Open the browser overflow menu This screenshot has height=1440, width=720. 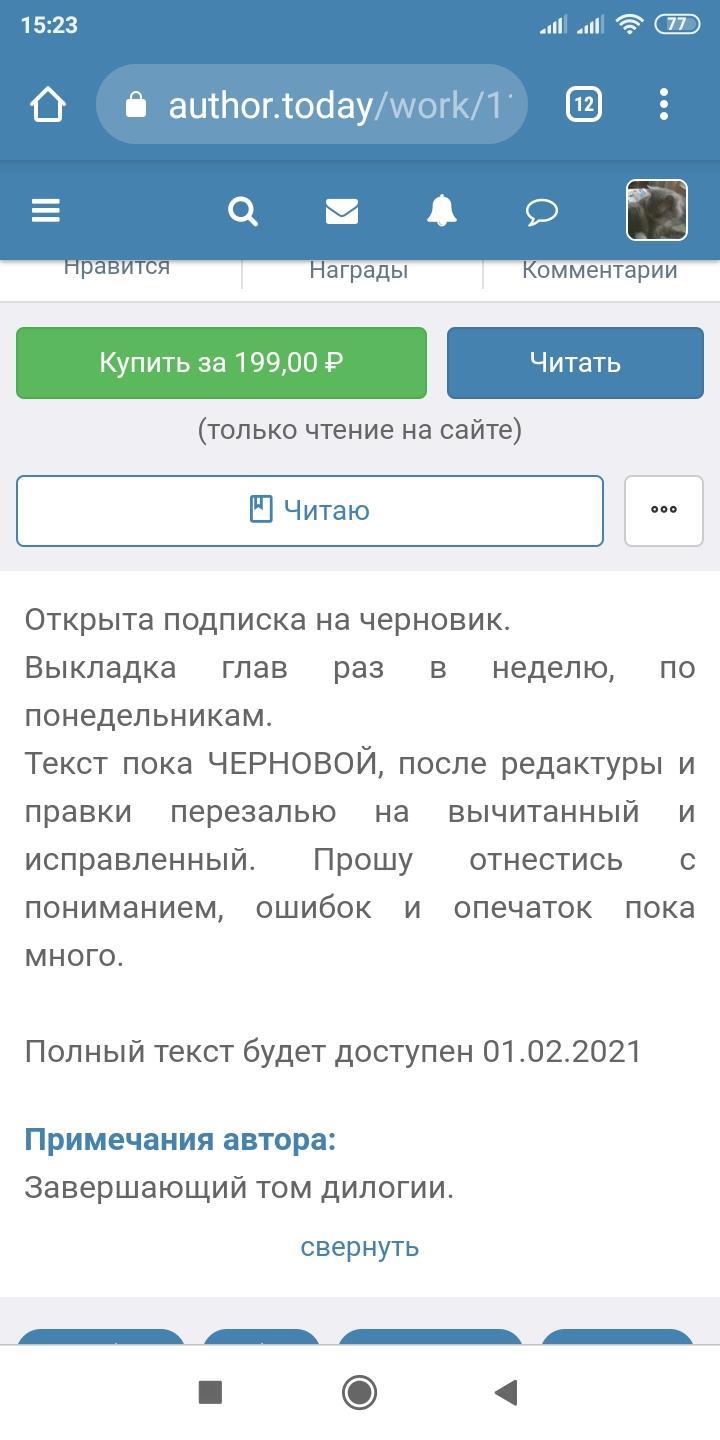[664, 105]
